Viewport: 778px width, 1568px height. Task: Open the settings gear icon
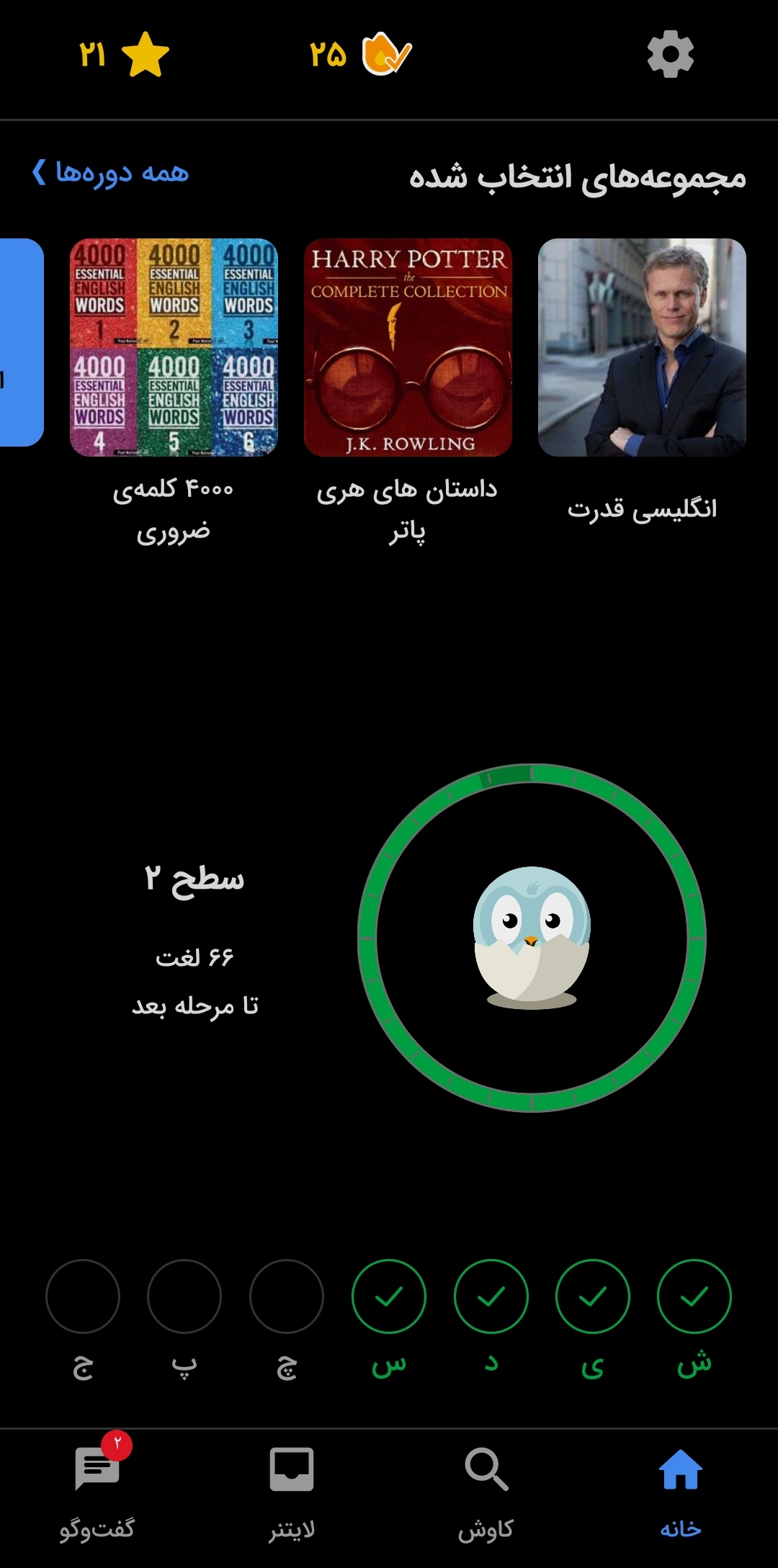pos(670,54)
